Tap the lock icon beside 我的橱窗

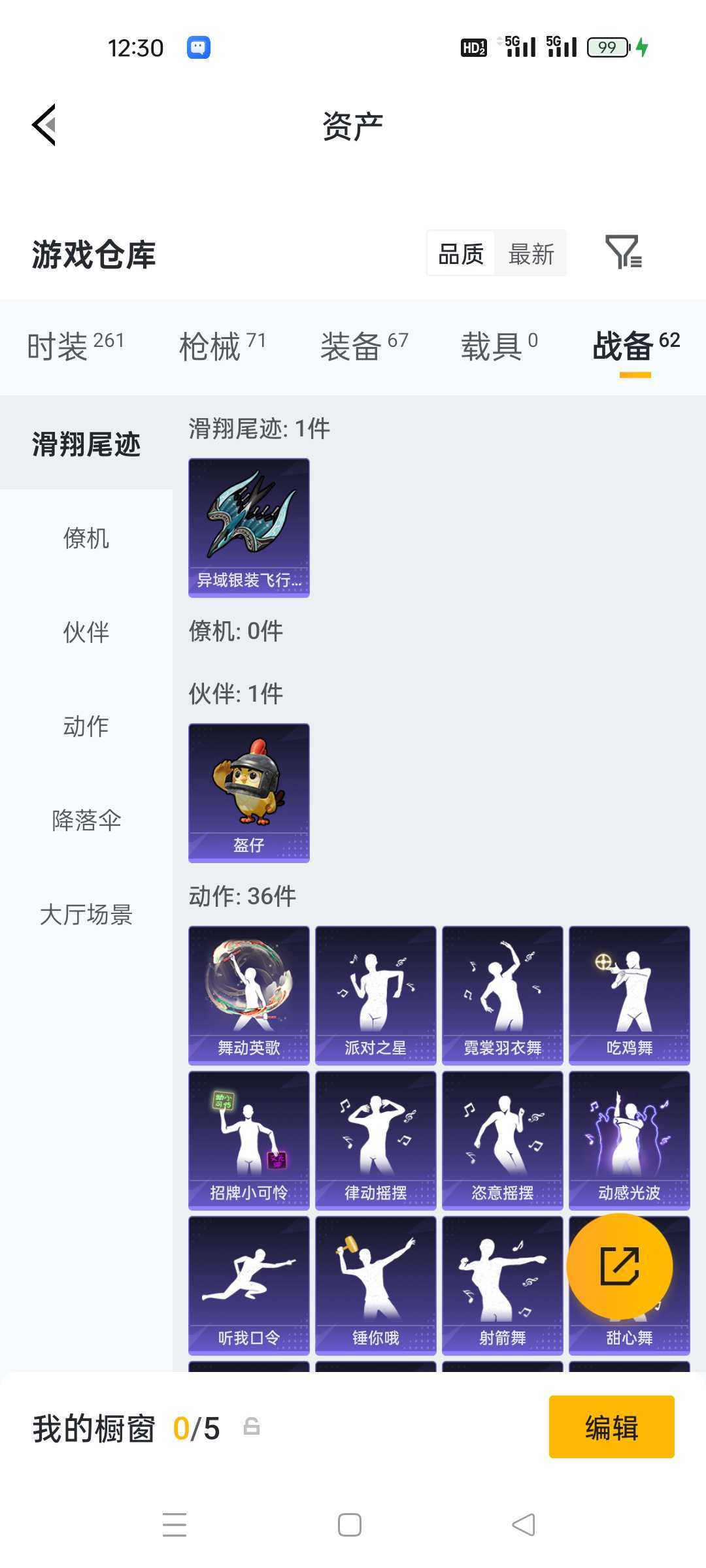(251, 1427)
